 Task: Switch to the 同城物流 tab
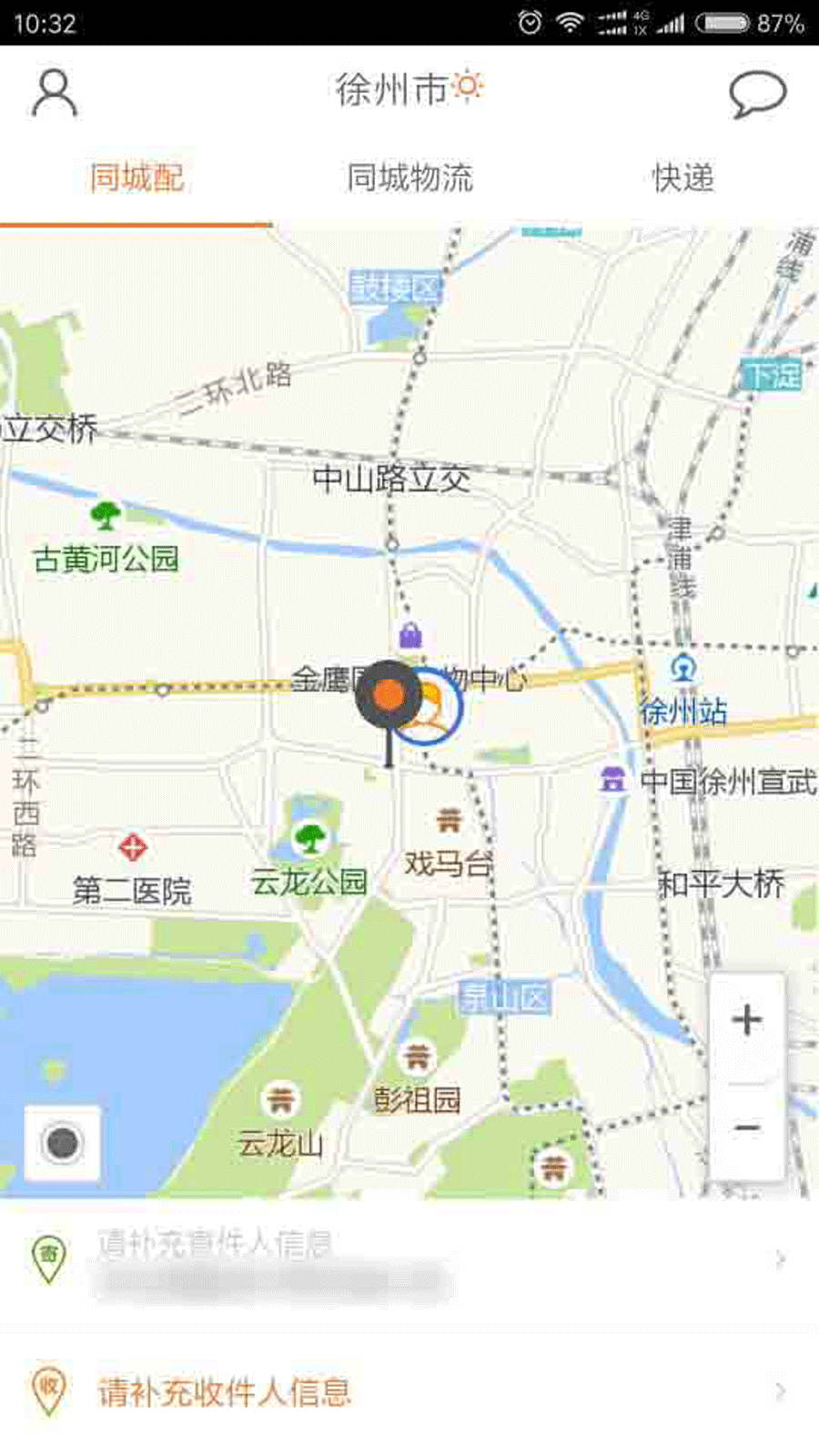[409, 178]
